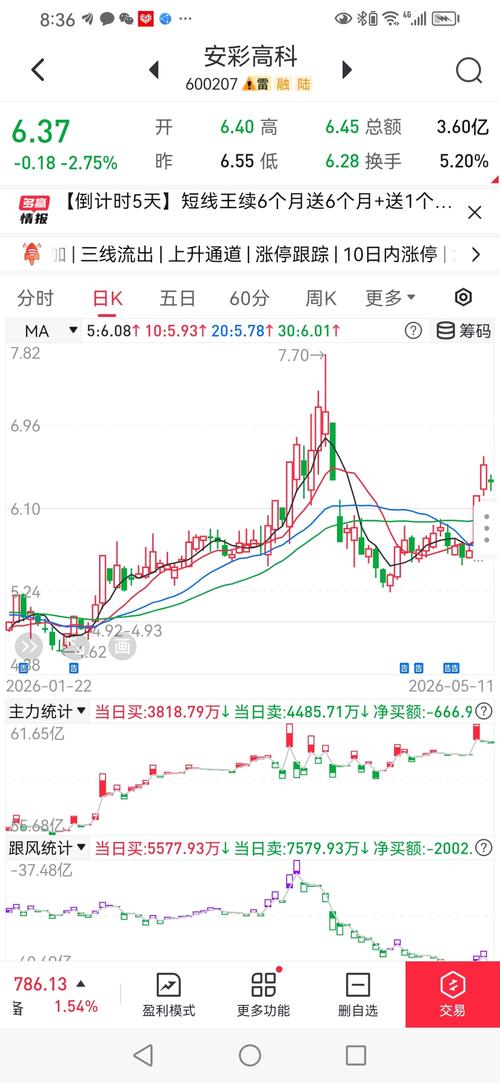
Task: Open 更多功能 in the bottom bar
Action: click(263, 995)
